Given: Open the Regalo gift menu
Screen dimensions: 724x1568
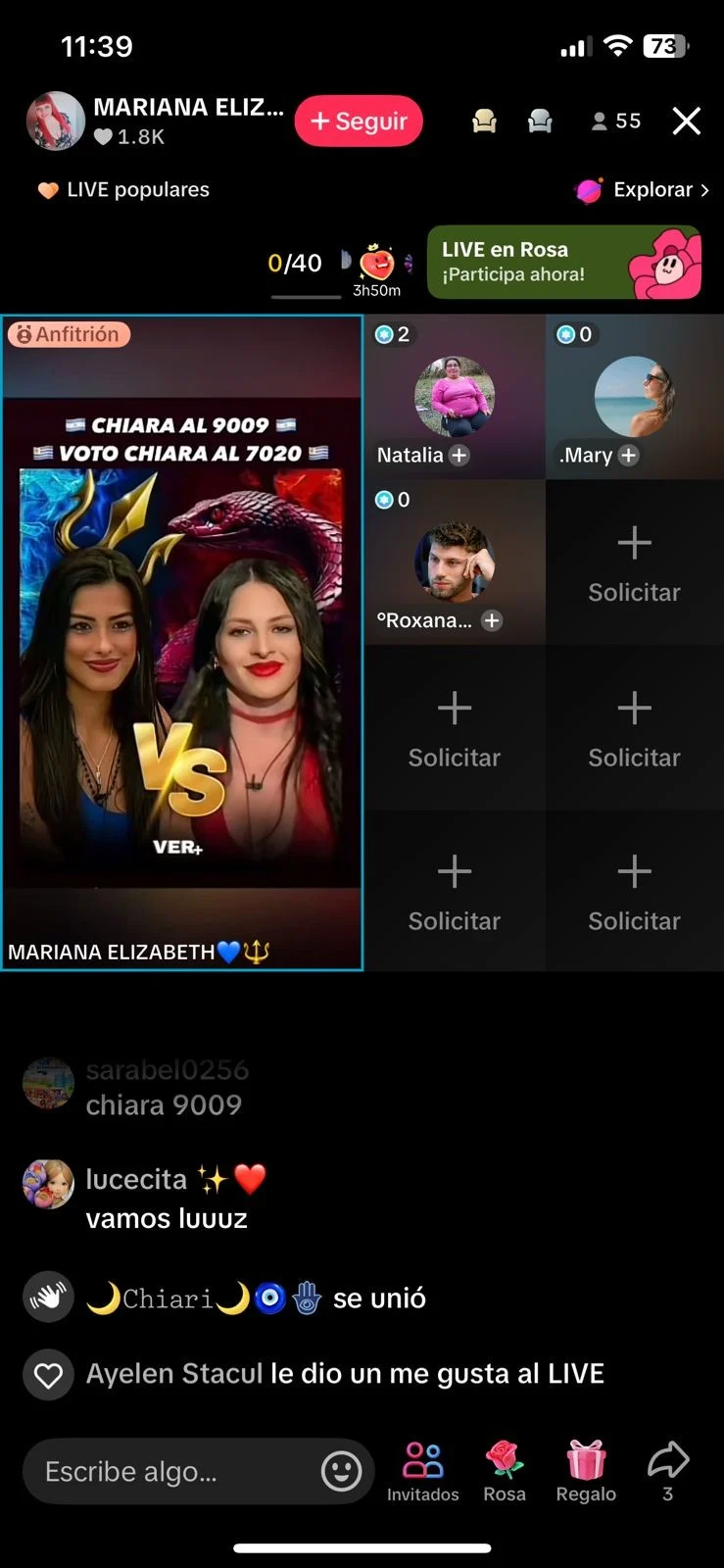Looking at the screenshot, I should point(586,1471).
